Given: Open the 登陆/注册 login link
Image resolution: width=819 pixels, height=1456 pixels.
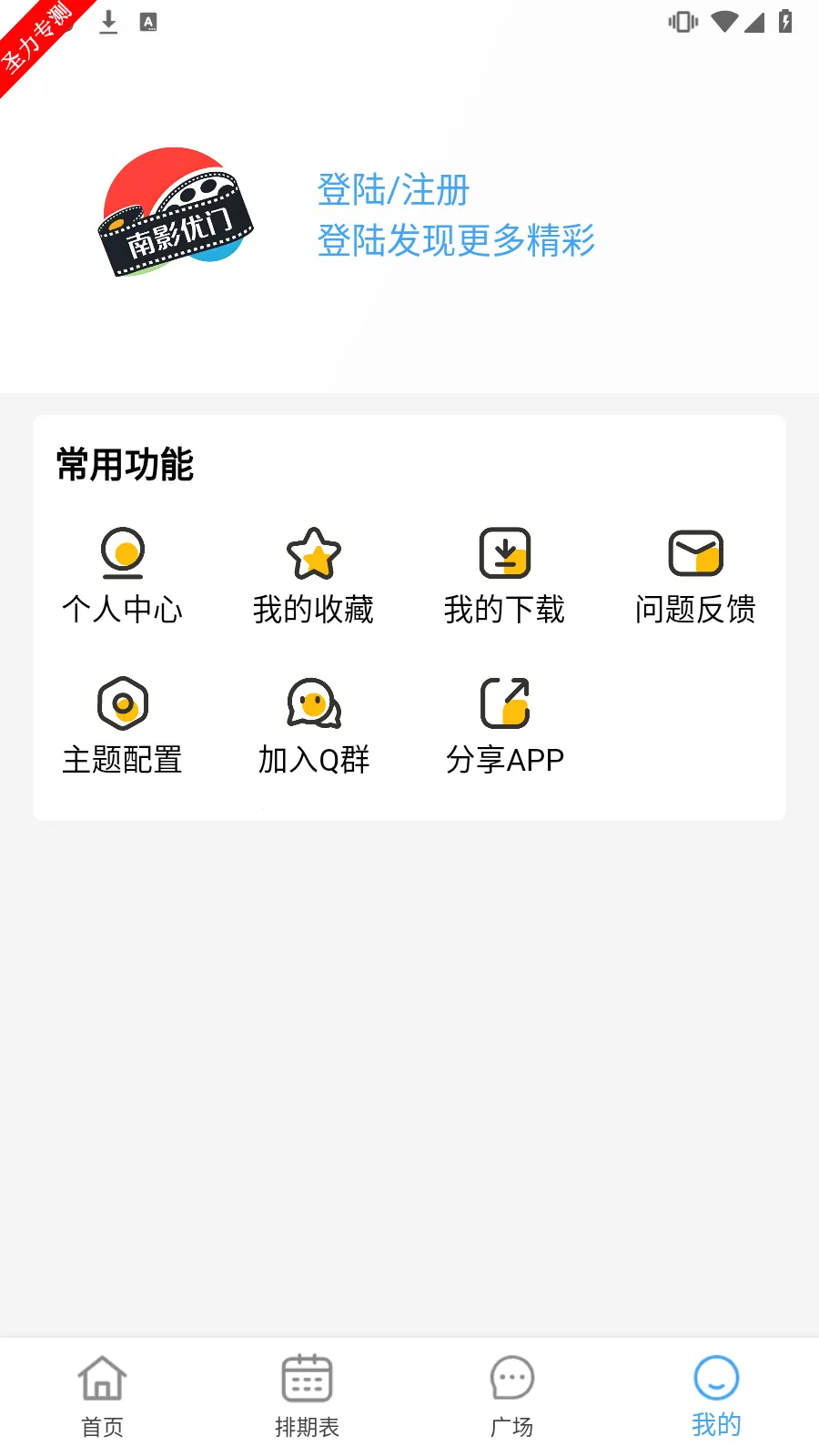Looking at the screenshot, I should click(393, 189).
